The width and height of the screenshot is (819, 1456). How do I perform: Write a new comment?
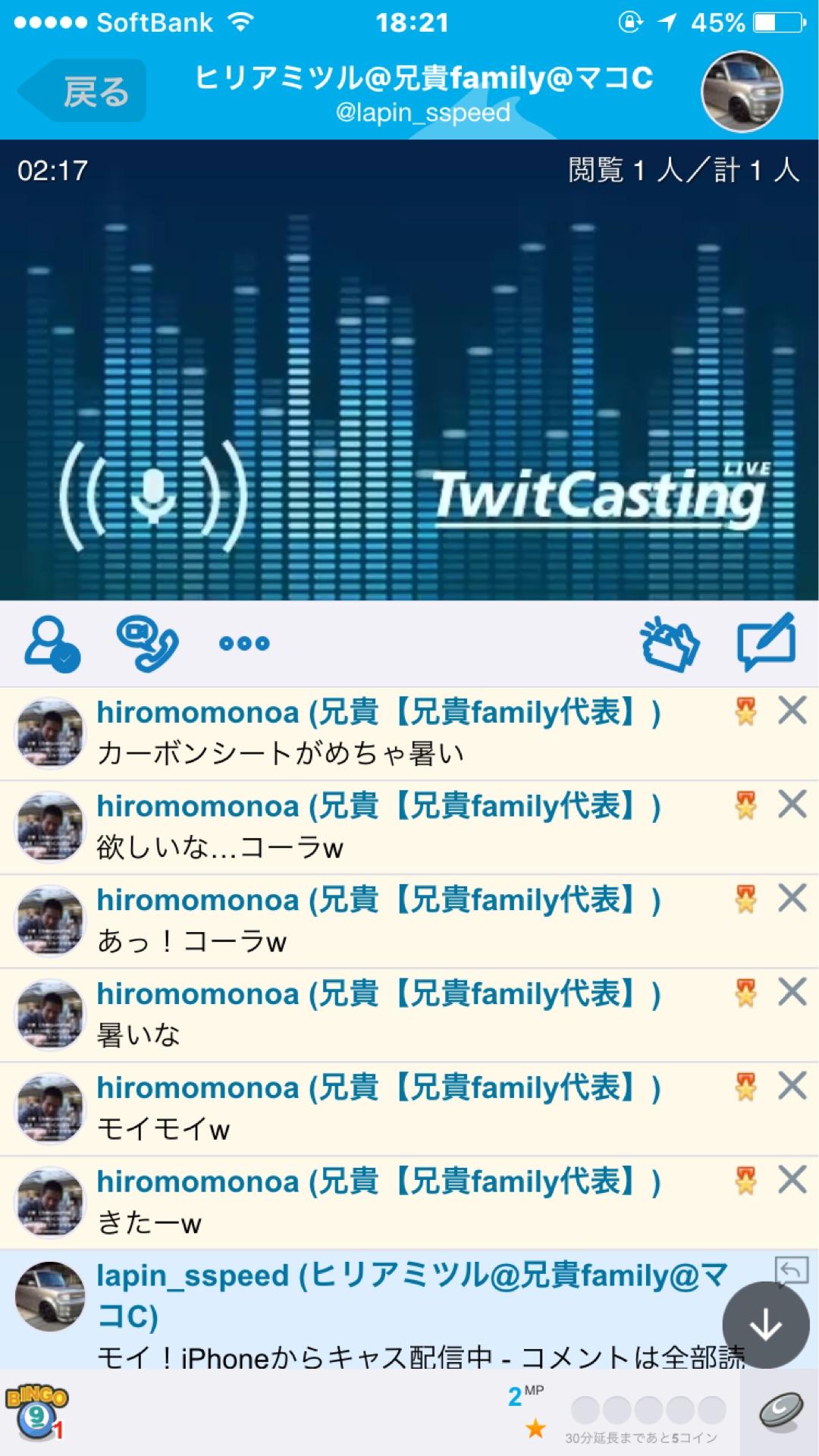point(767,643)
